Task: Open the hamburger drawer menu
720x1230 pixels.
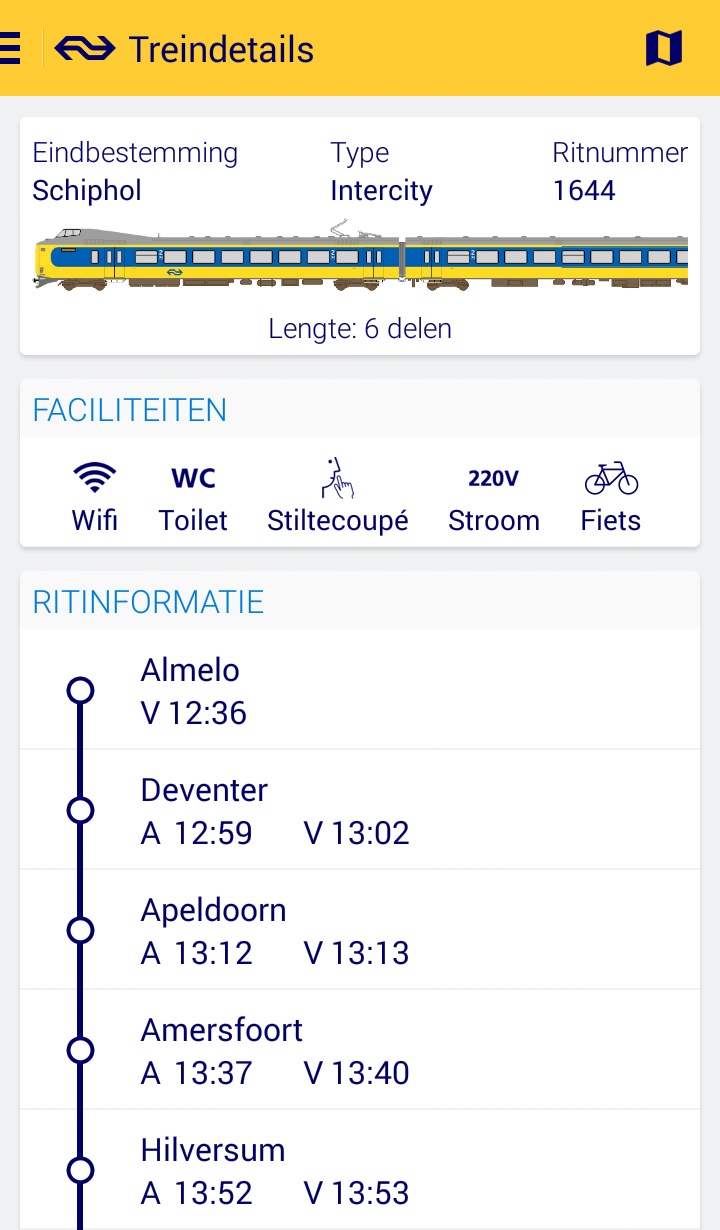Action: click(x=10, y=48)
